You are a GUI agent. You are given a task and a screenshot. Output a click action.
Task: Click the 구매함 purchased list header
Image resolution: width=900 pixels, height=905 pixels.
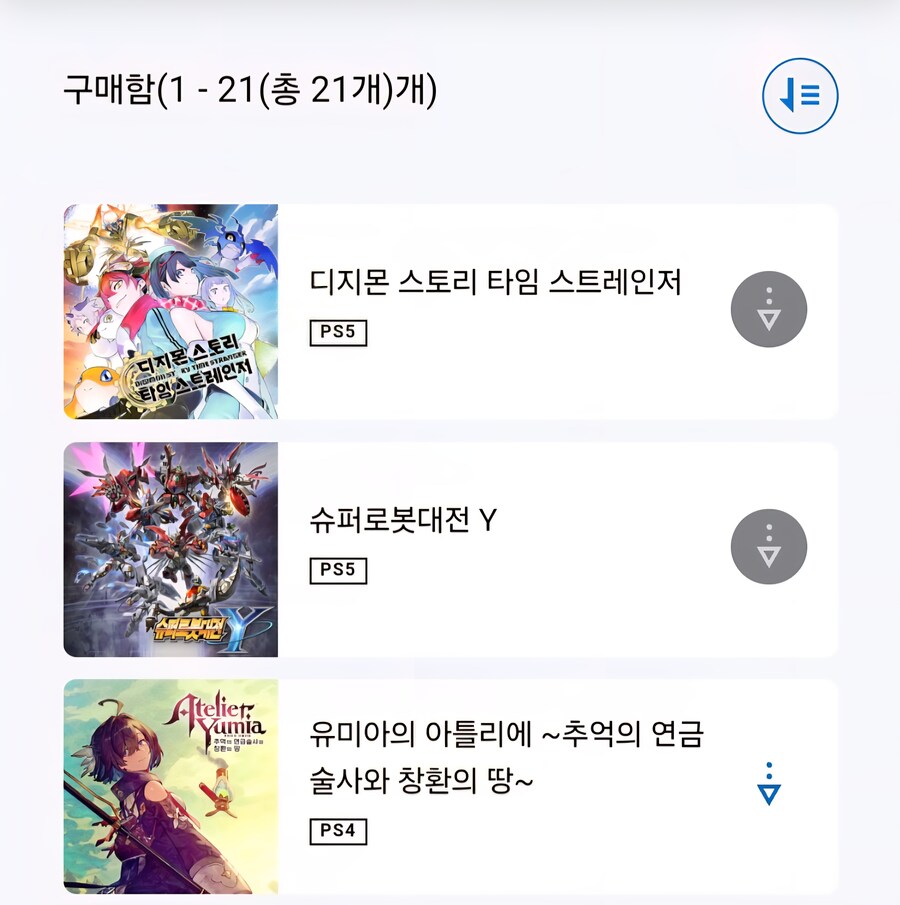(x=110, y=90)
